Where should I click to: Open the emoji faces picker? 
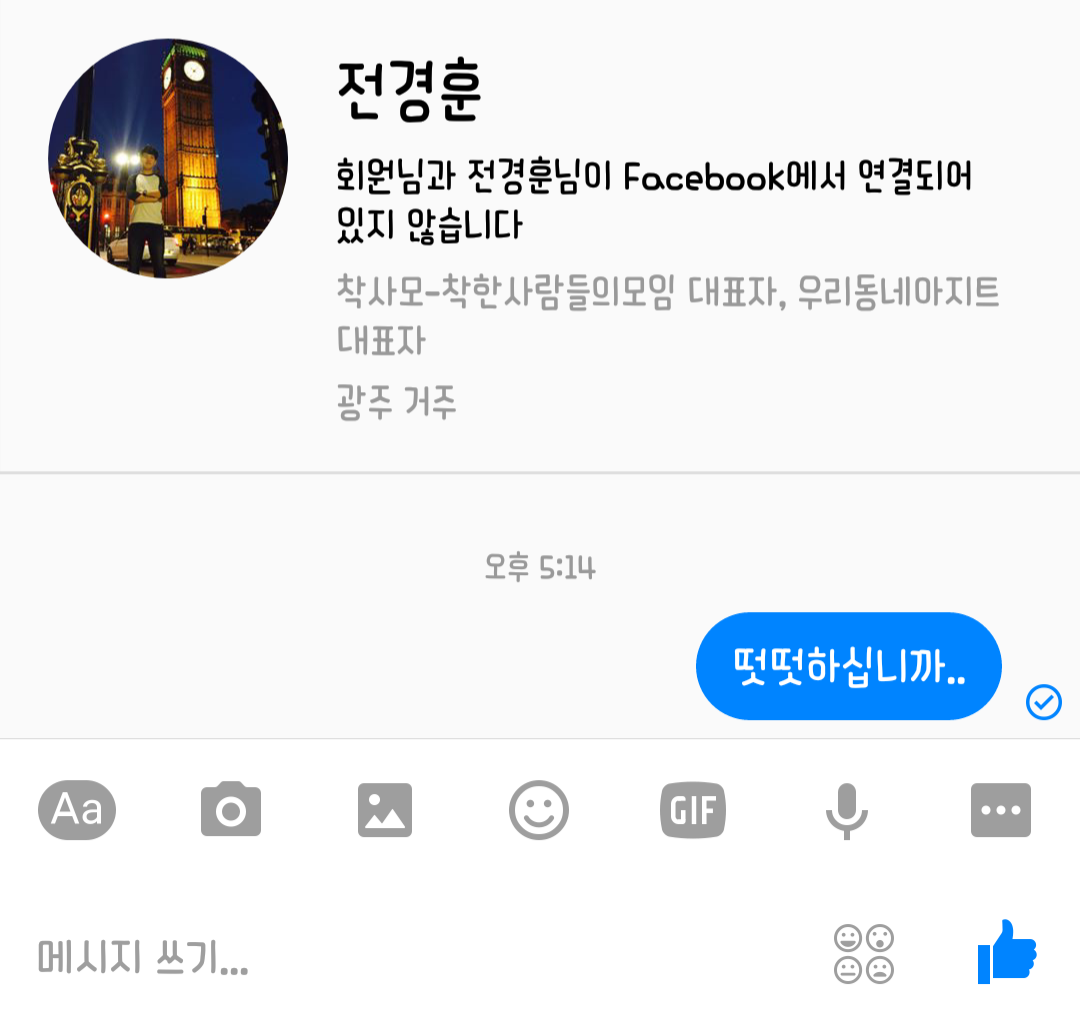864,954
